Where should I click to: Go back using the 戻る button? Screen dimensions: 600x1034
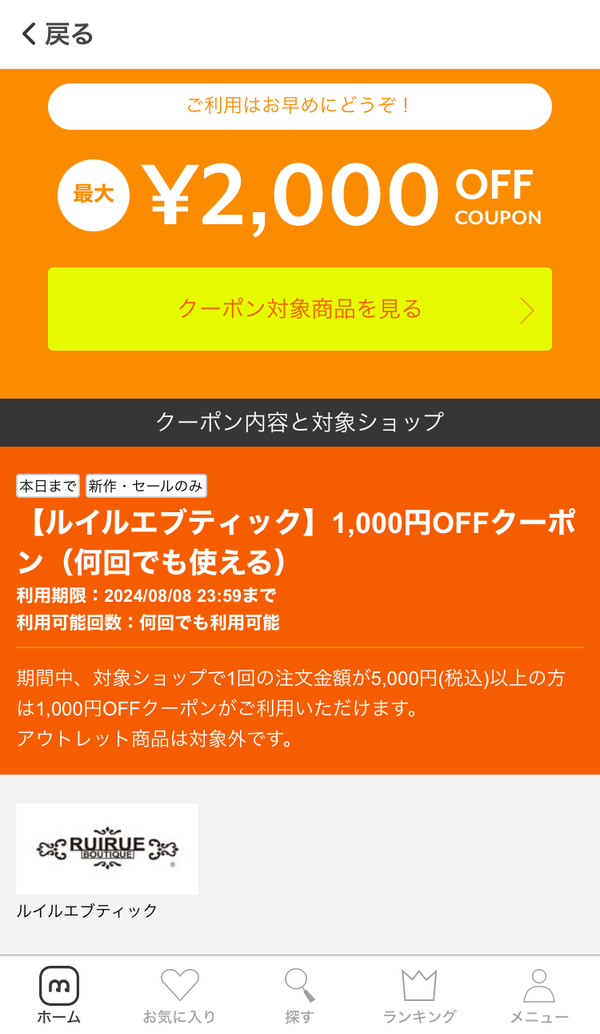coord(57,34)
